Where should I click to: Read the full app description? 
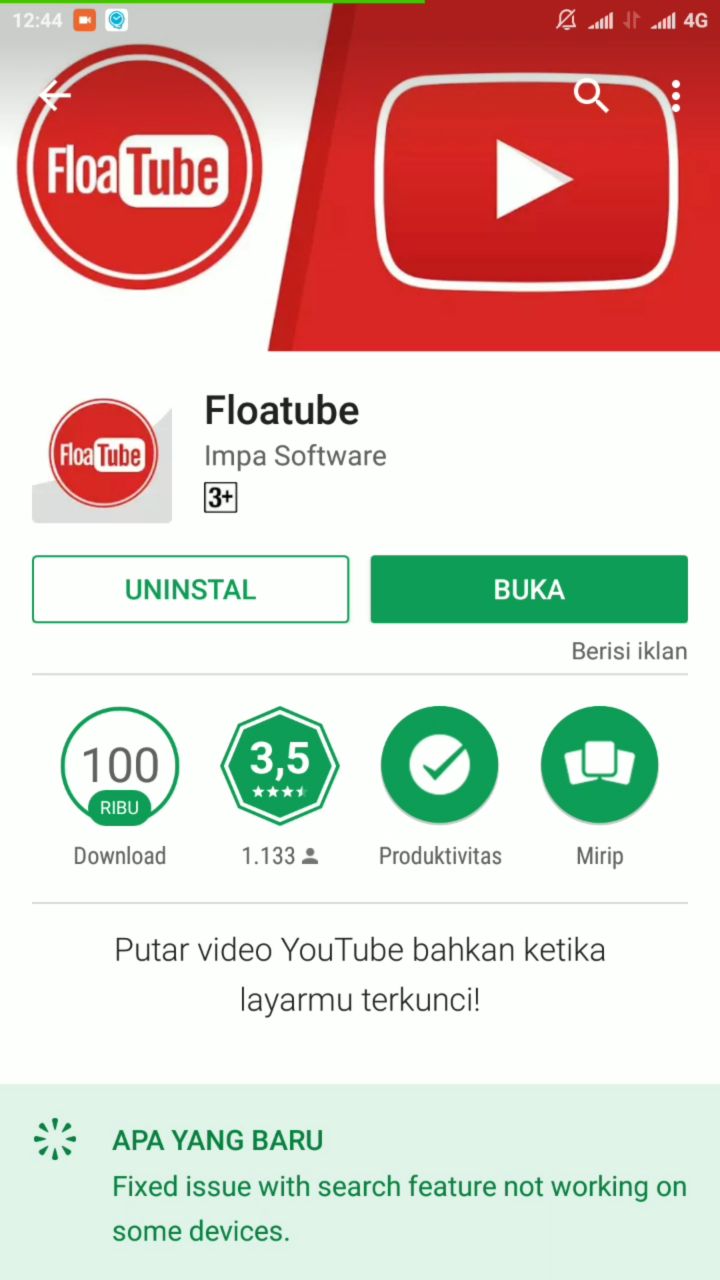point(360,974)
